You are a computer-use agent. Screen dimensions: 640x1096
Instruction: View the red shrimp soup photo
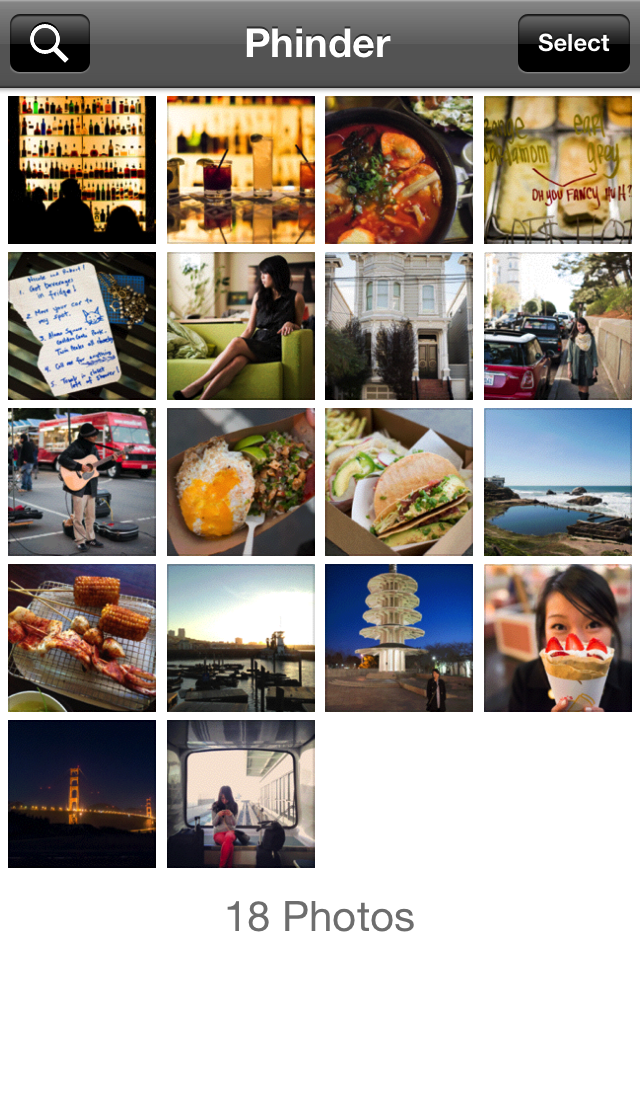click(399, 170)
